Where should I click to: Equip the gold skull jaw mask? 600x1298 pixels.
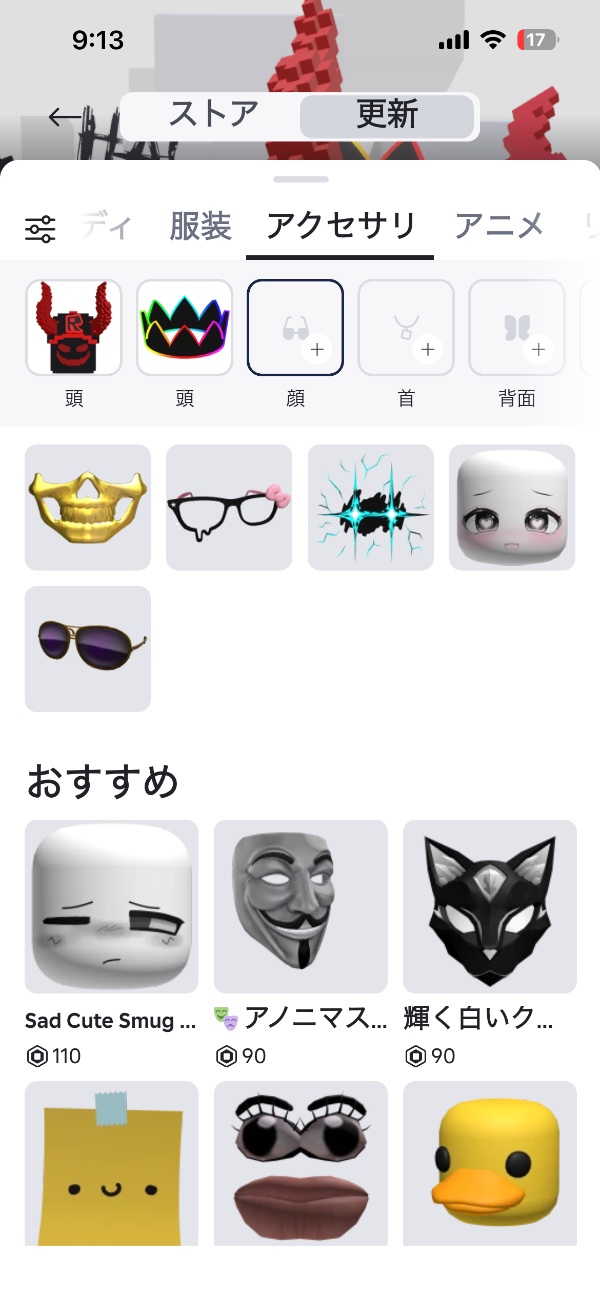[88, 507]
